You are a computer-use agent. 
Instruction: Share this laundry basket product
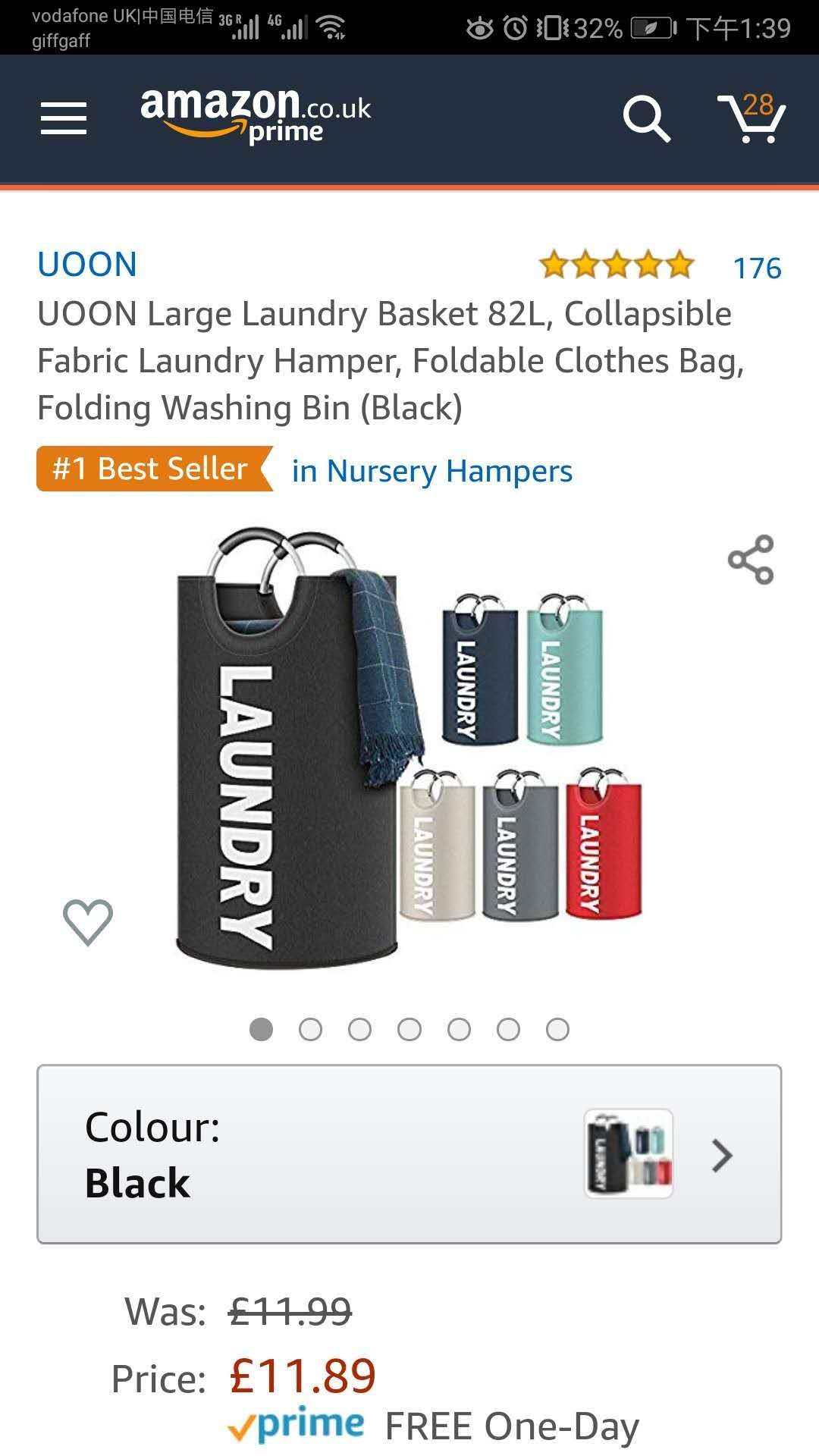(x=751, y=560)
